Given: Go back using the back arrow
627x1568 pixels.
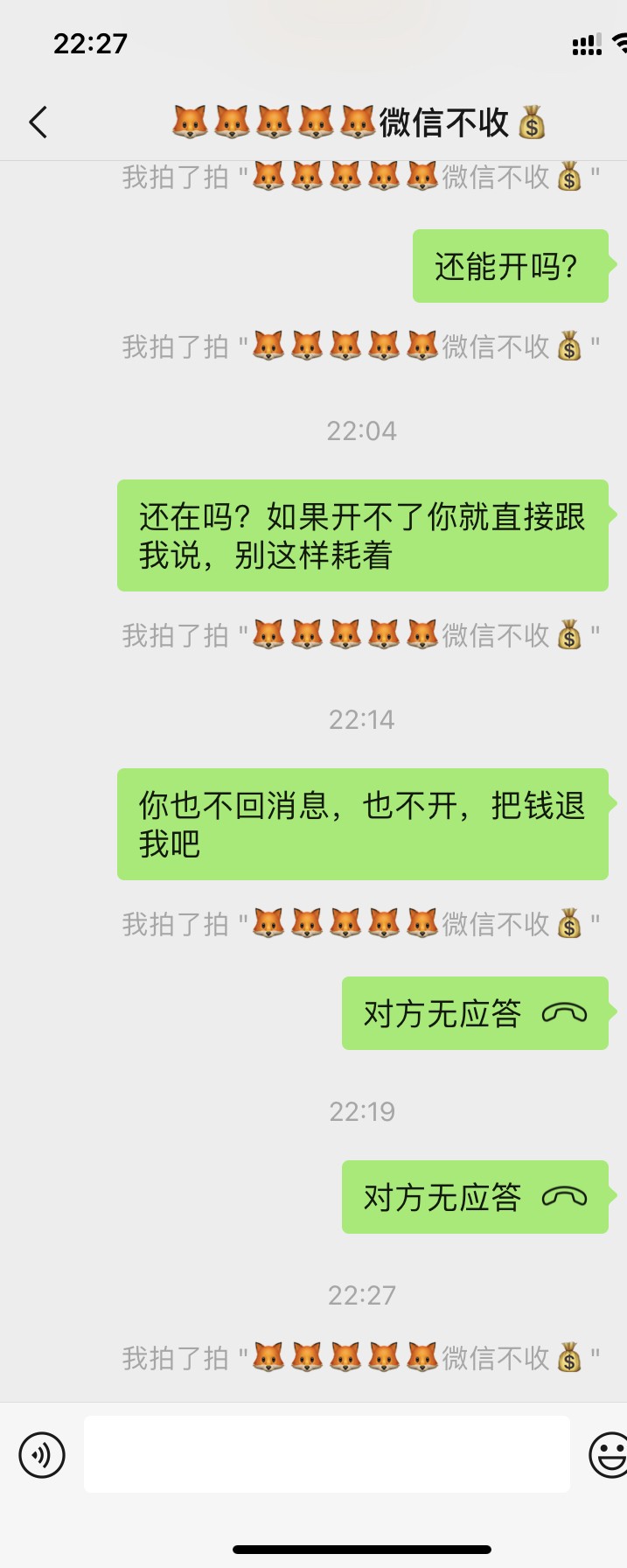Looking at the screenshot, I should (38, 122).
